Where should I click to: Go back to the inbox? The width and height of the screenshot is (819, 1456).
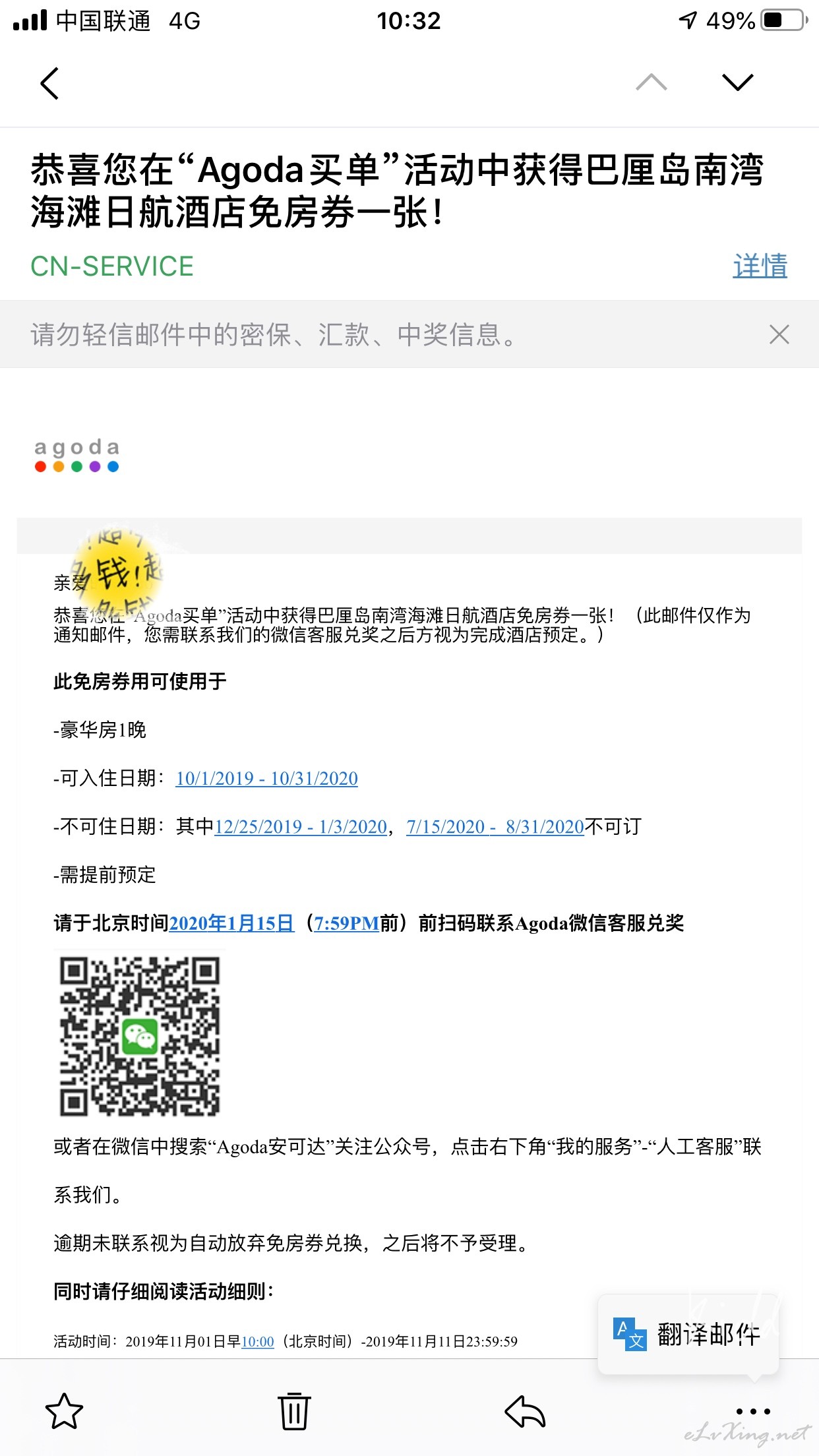49,83
